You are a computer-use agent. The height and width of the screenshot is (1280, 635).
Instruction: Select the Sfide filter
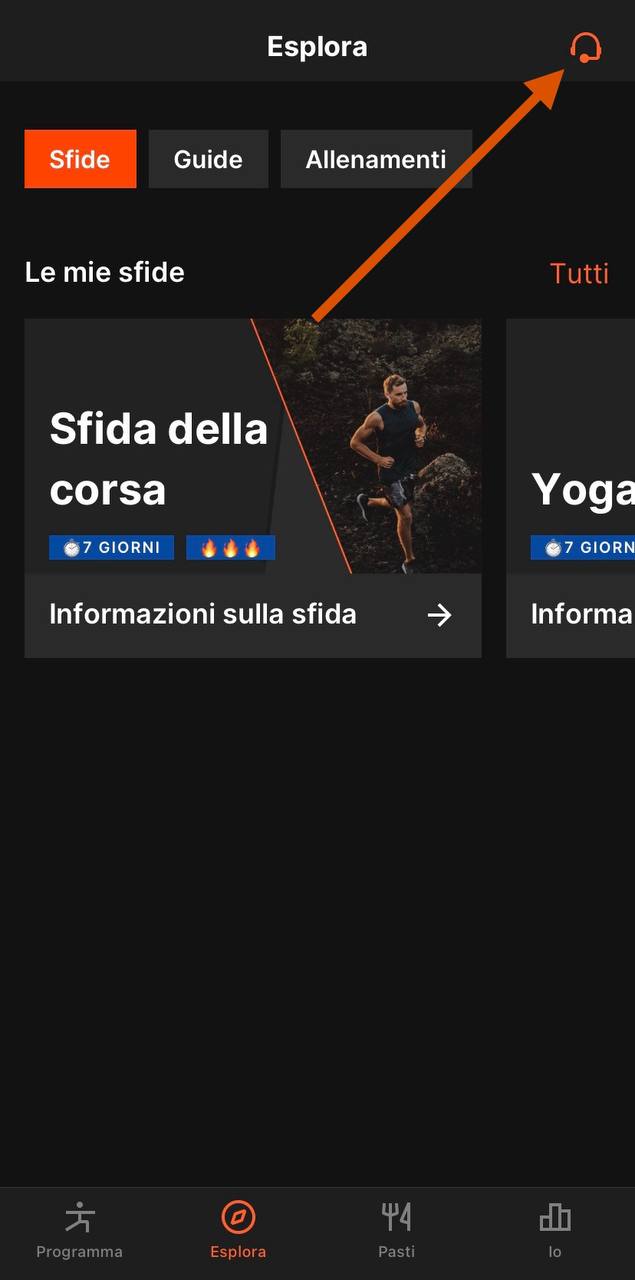(80, 159)
